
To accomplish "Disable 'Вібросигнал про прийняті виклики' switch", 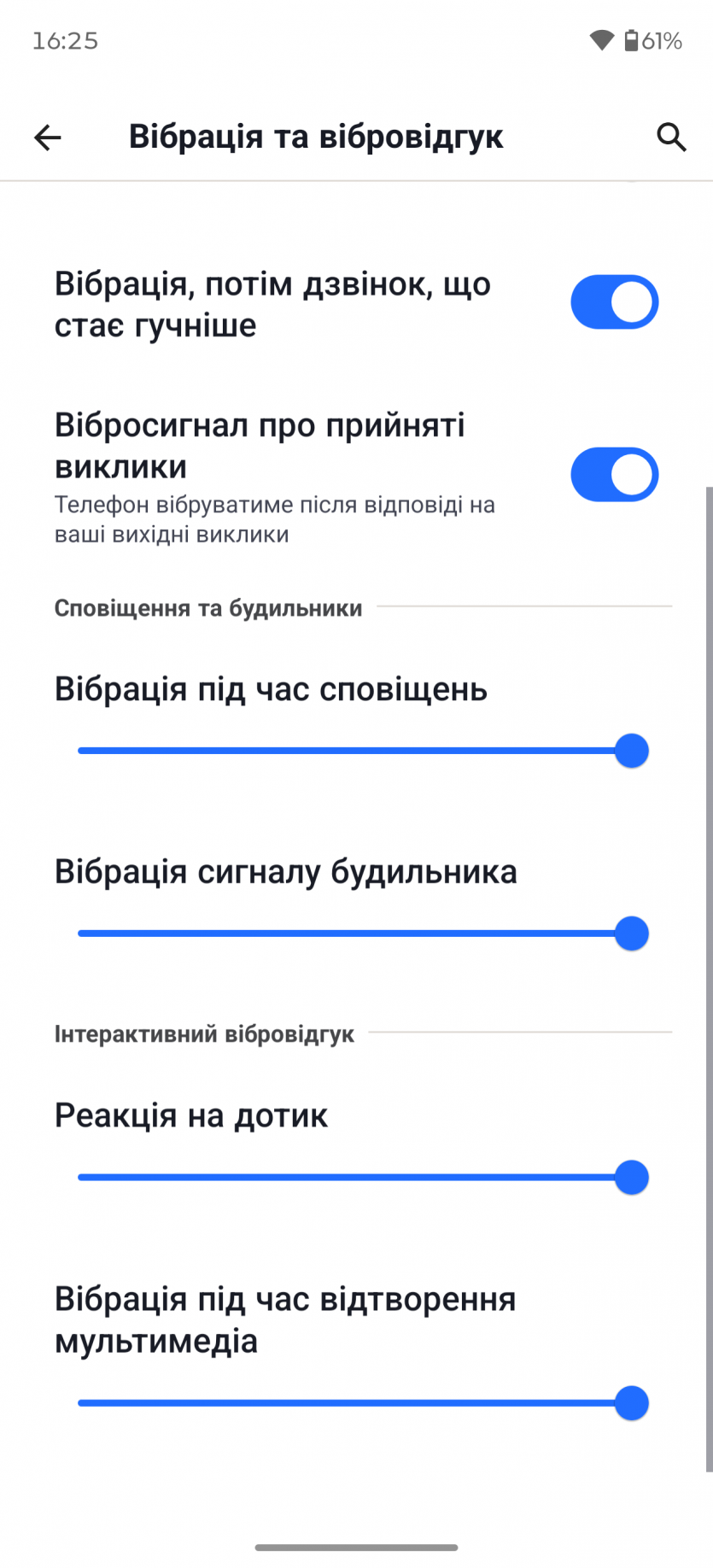I will pos(614,475).
